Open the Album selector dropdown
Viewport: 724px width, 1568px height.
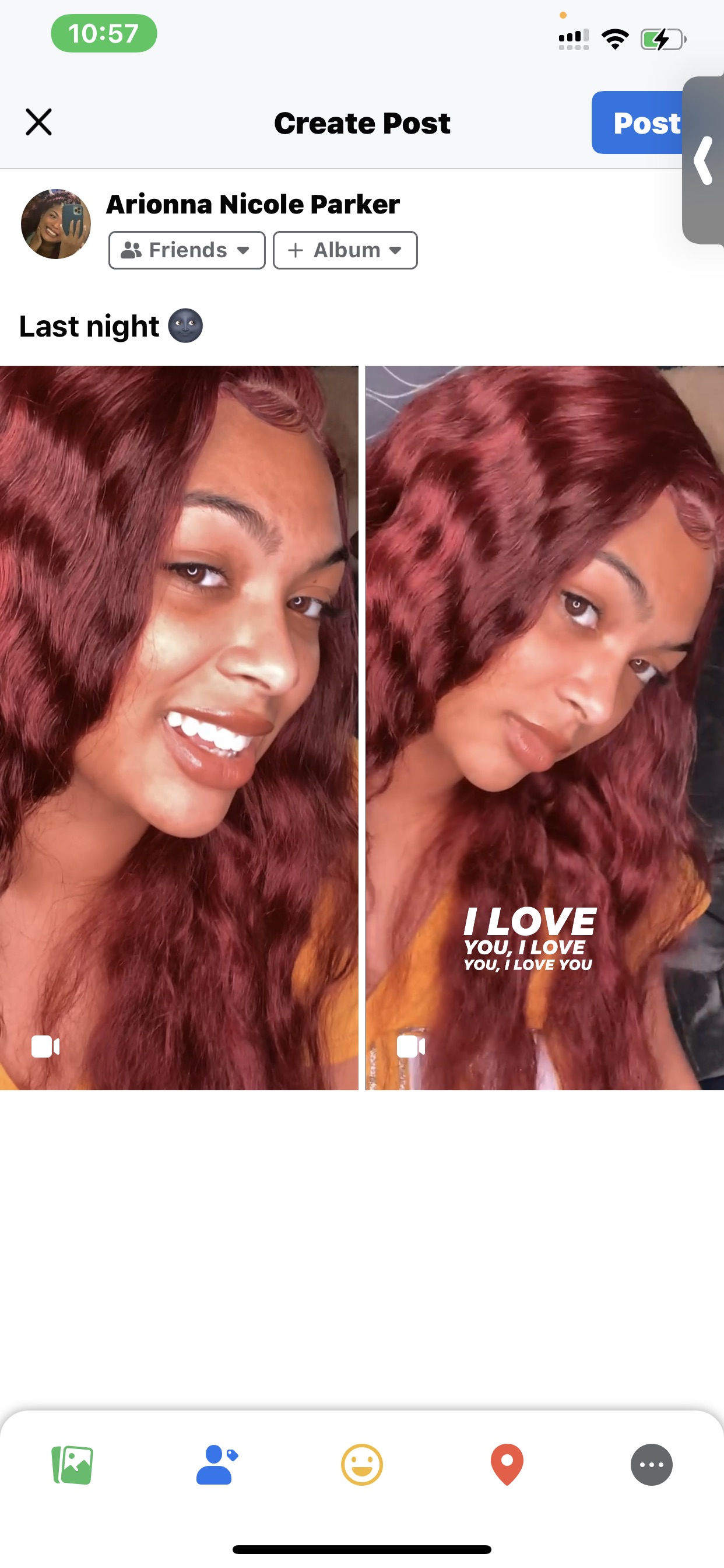point(345,250)
